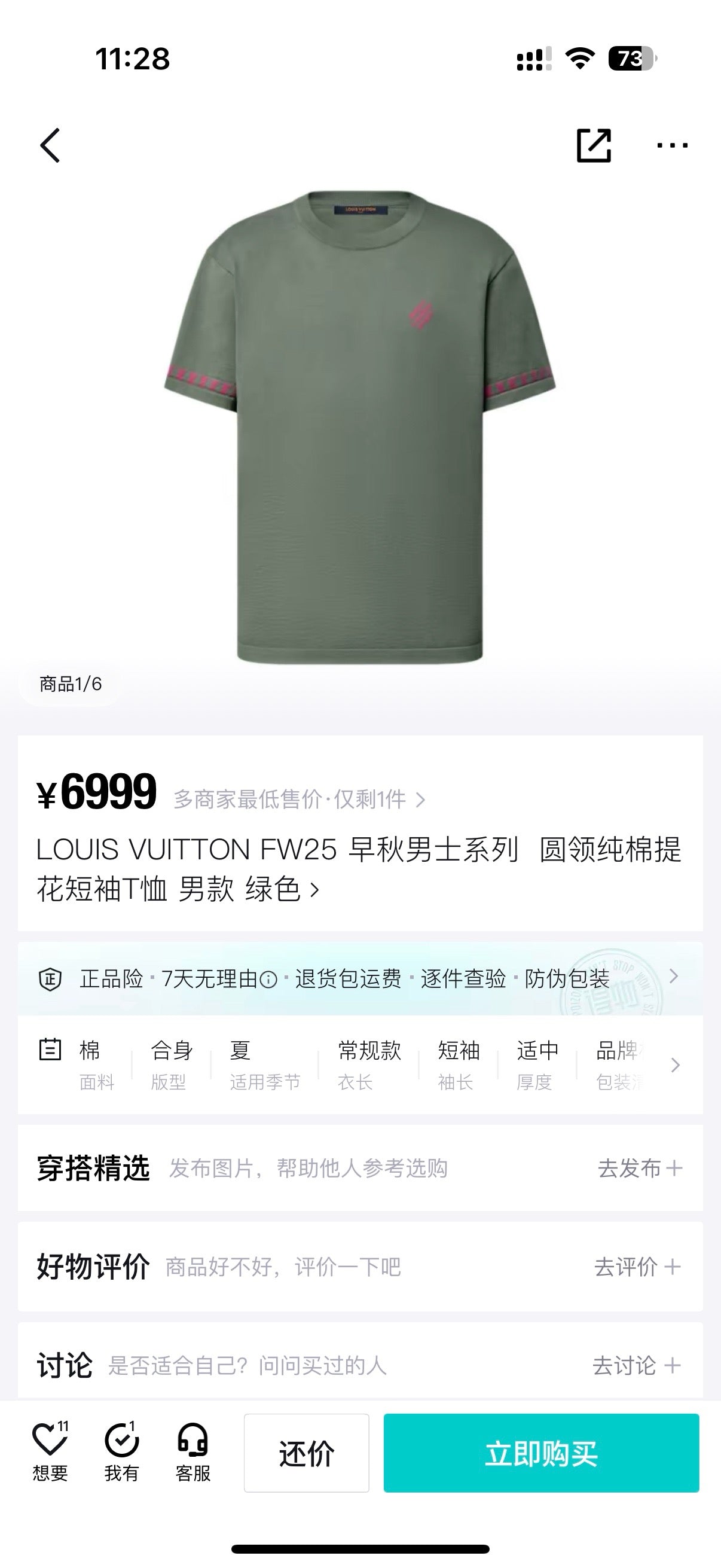Show the 7天无理由 info icon details

268,980
